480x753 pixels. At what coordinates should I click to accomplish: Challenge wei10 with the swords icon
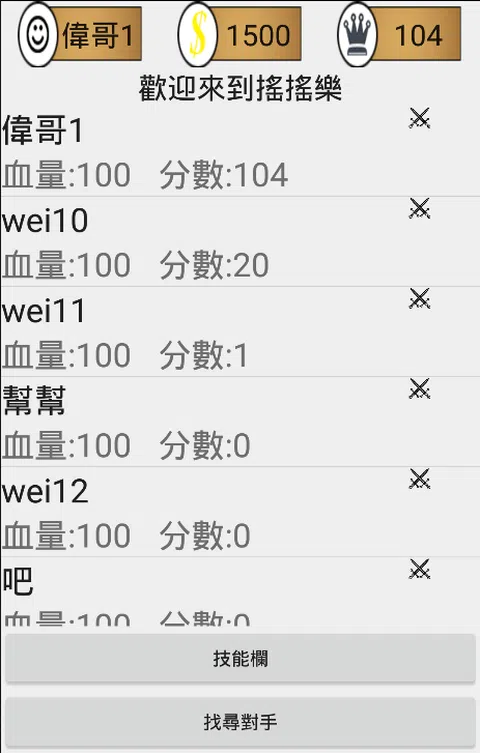pos(420,208)
